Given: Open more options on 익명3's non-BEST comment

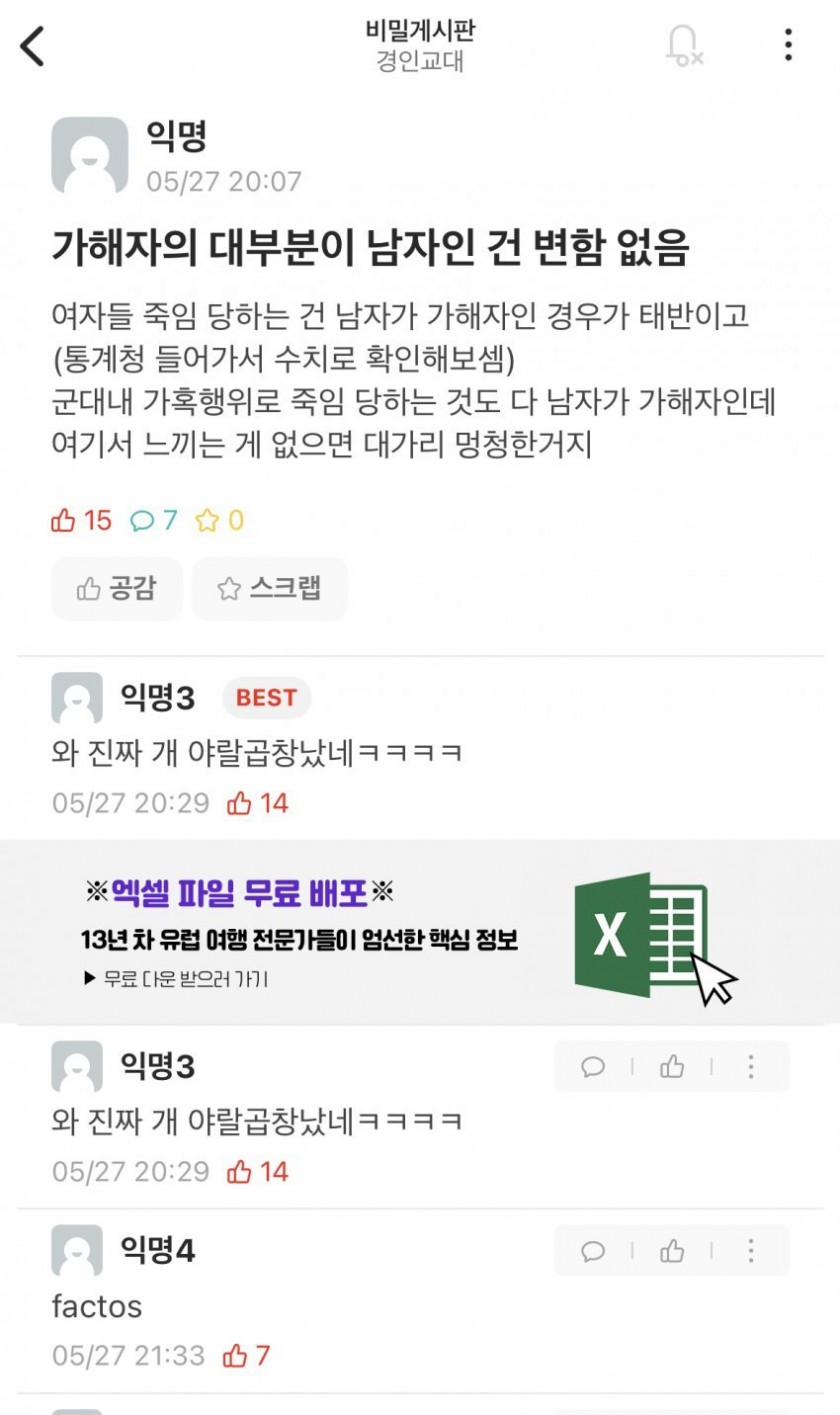Looking at the screenshot, I should tap(750, 1067).
